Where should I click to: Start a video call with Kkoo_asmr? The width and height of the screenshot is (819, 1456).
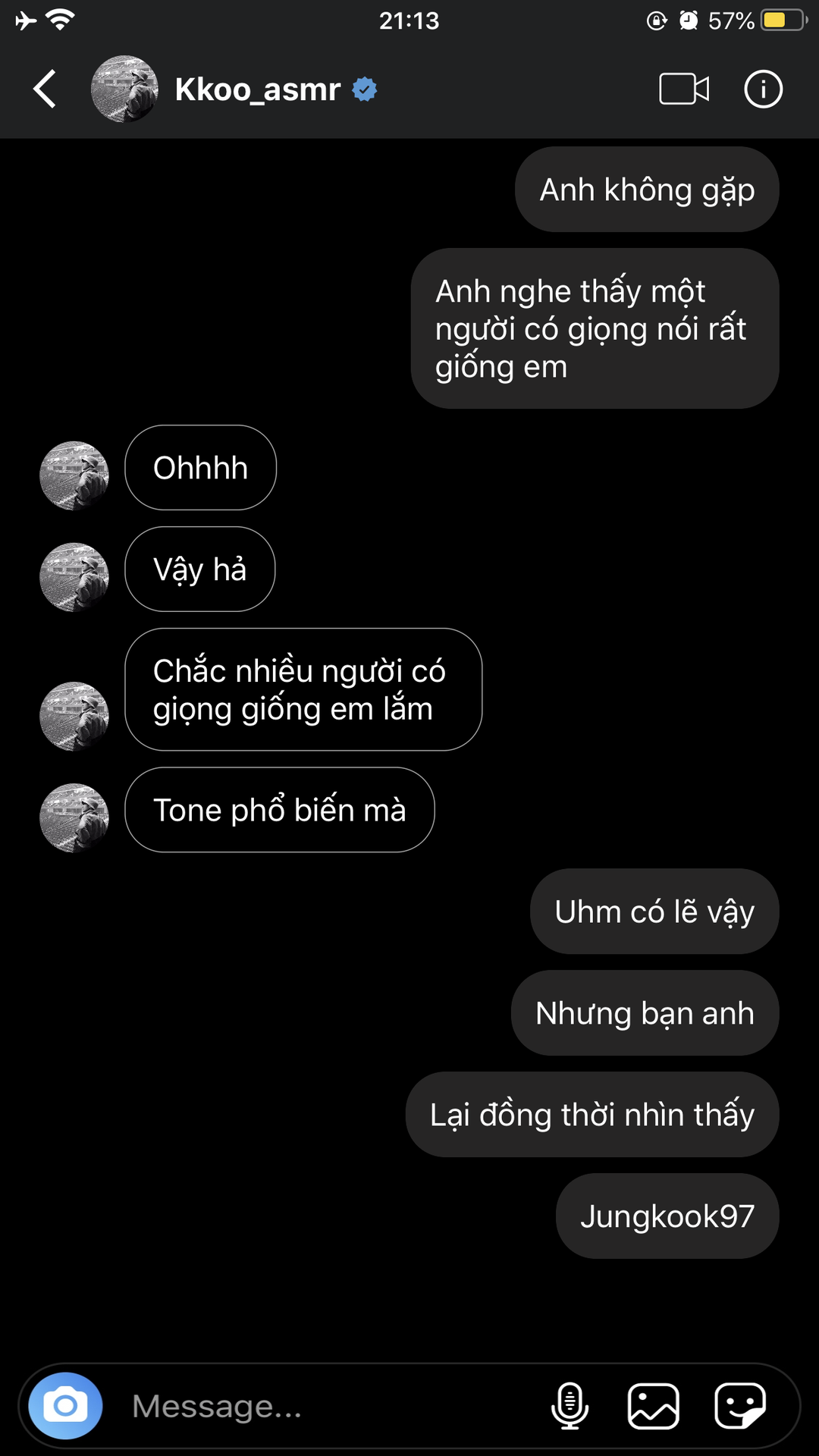pos(684,89)
